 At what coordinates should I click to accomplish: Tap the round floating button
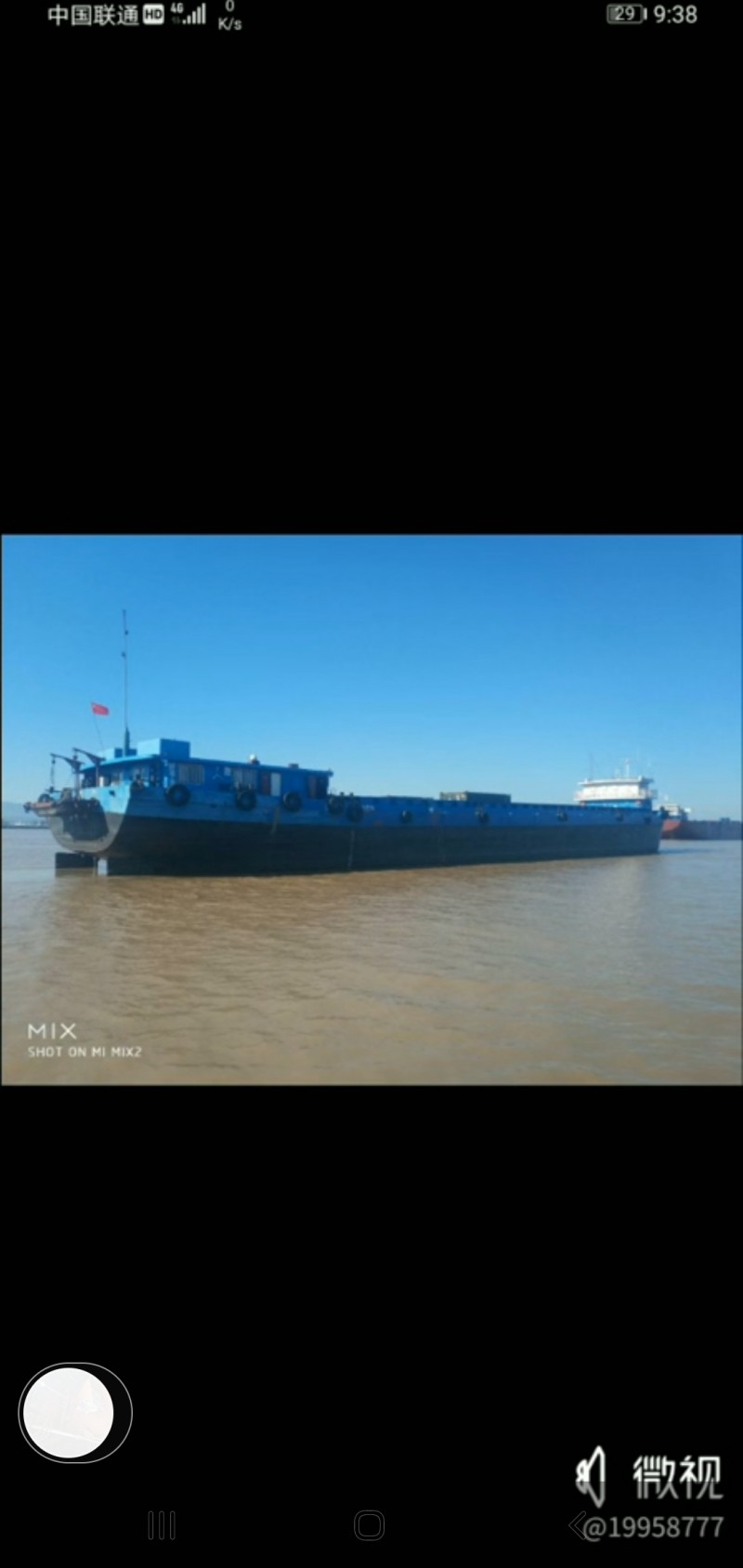point(74,1413)
